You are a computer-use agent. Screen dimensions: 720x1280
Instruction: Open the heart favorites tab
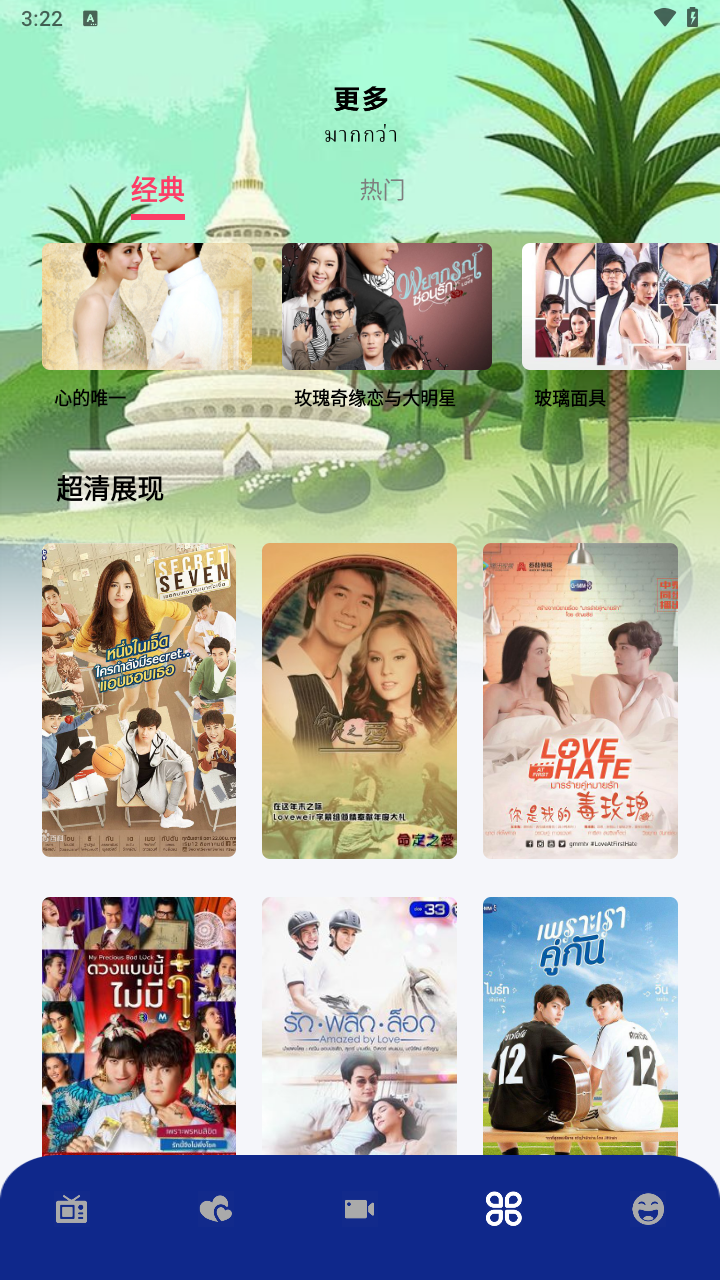[x=215, y=1210]
